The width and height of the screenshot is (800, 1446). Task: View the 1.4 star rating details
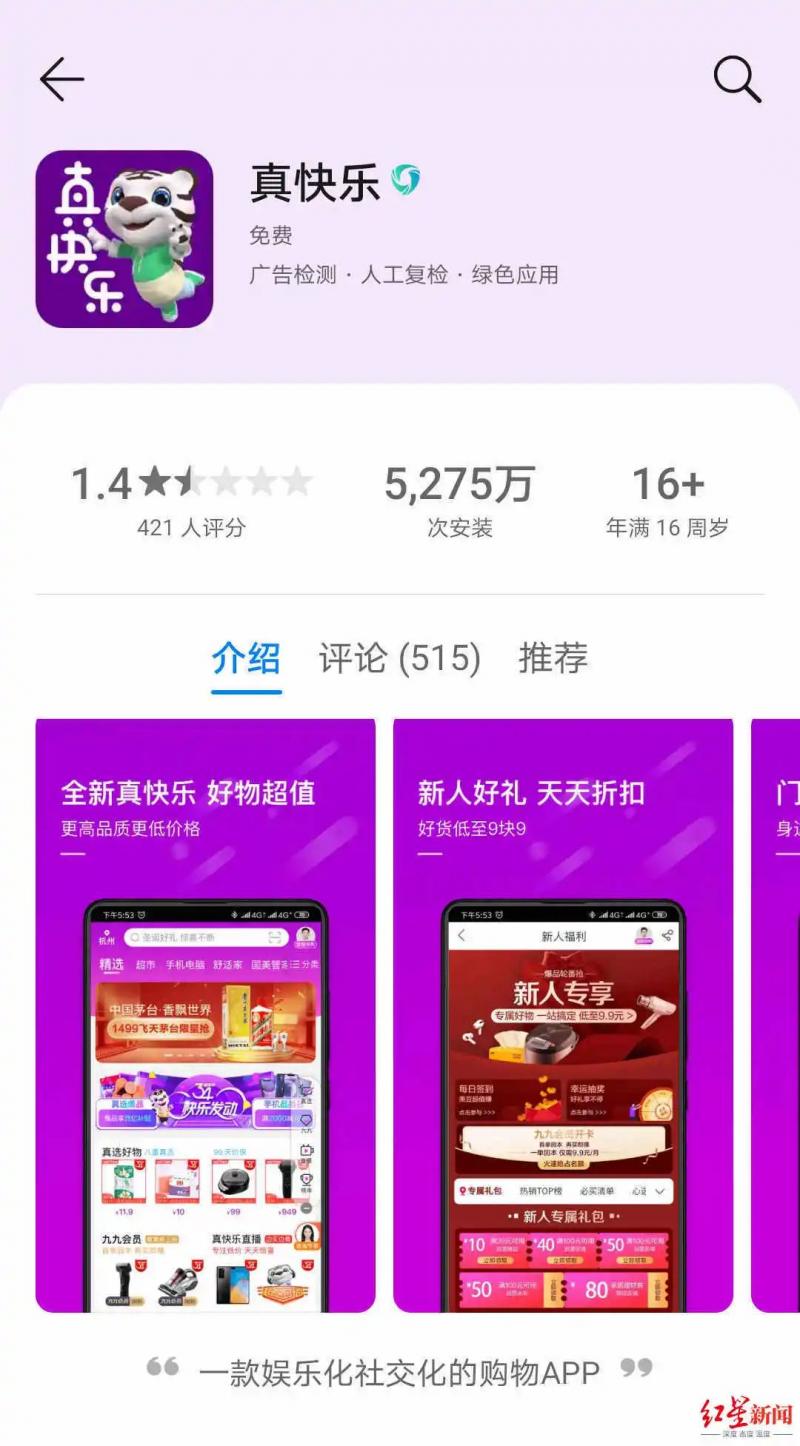pos(192,500)
